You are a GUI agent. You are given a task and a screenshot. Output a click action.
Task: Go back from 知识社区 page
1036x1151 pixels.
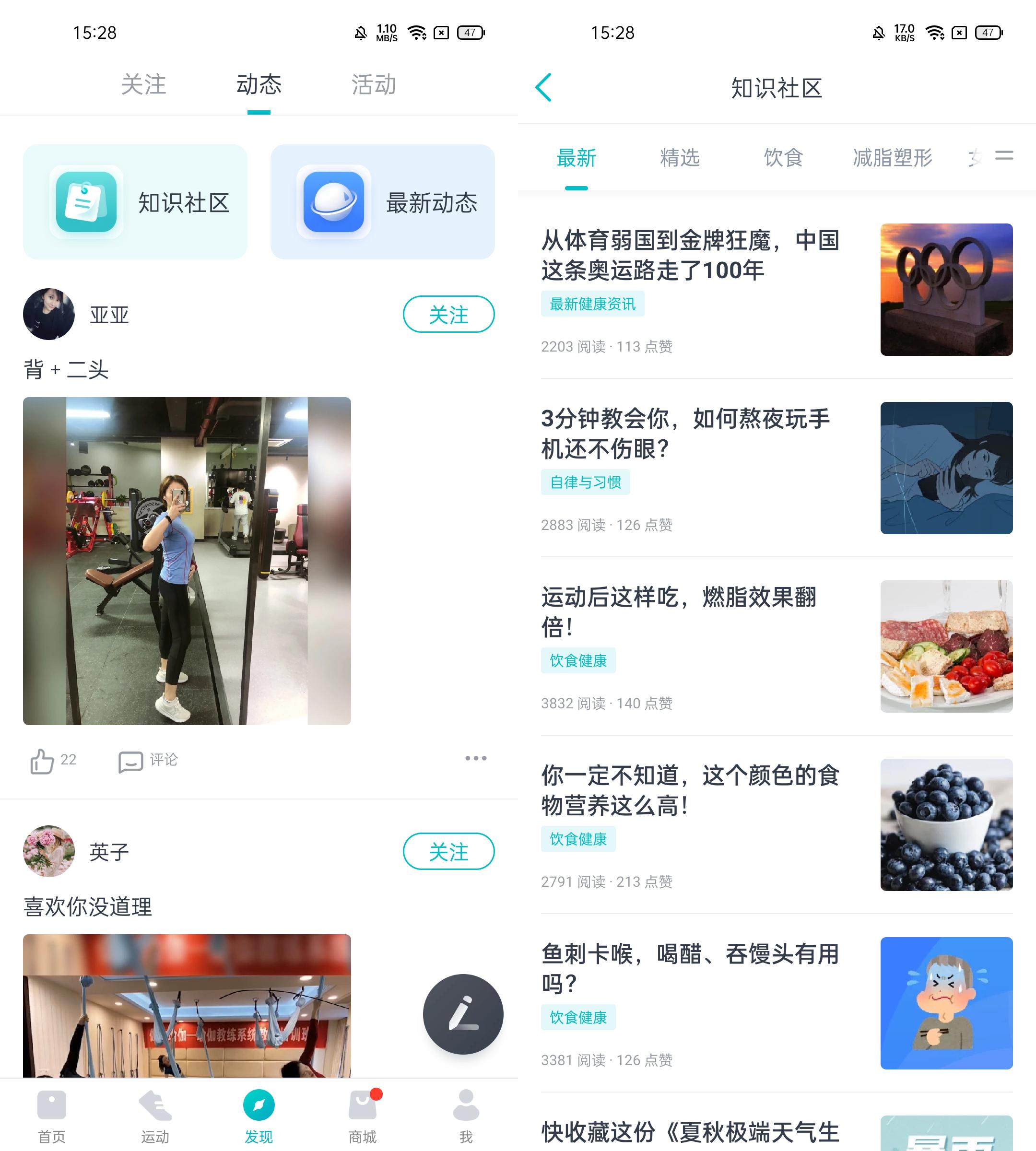tap(543, 87)
